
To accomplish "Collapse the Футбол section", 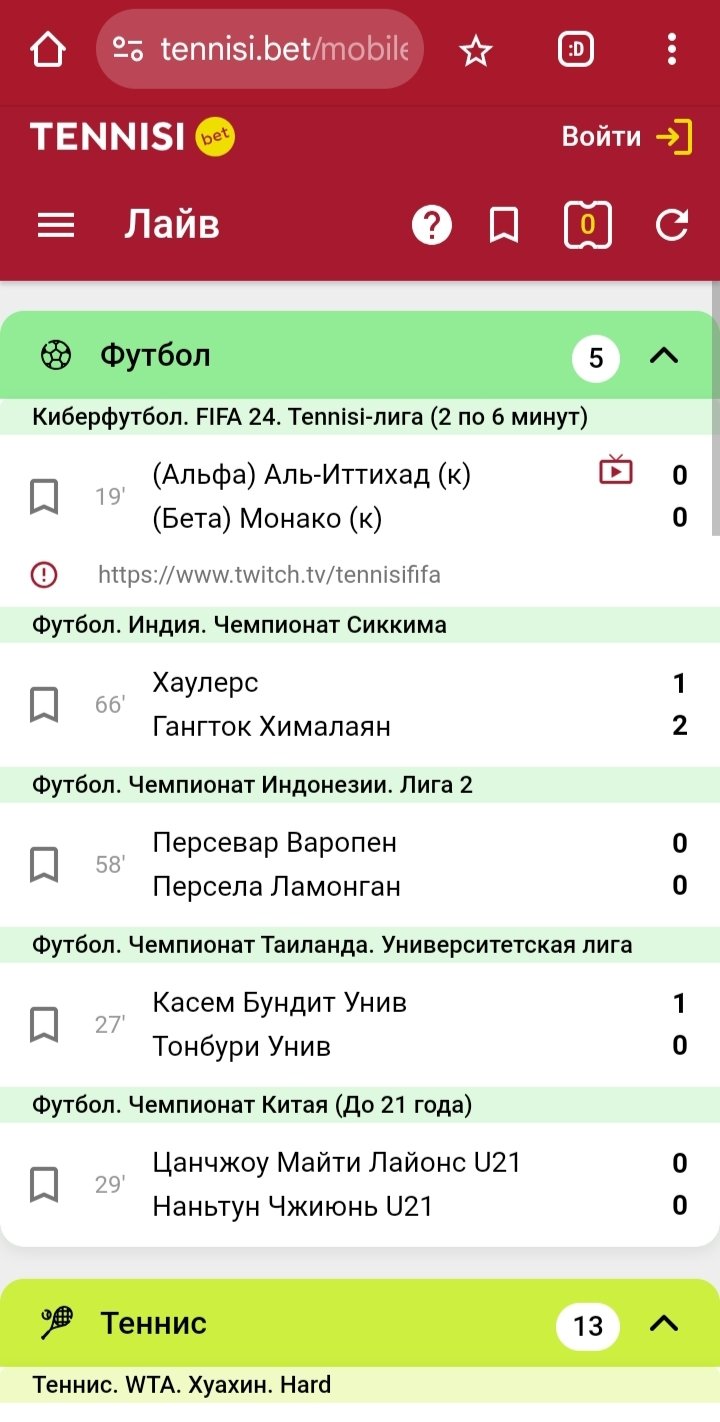I will click(664, 356).
